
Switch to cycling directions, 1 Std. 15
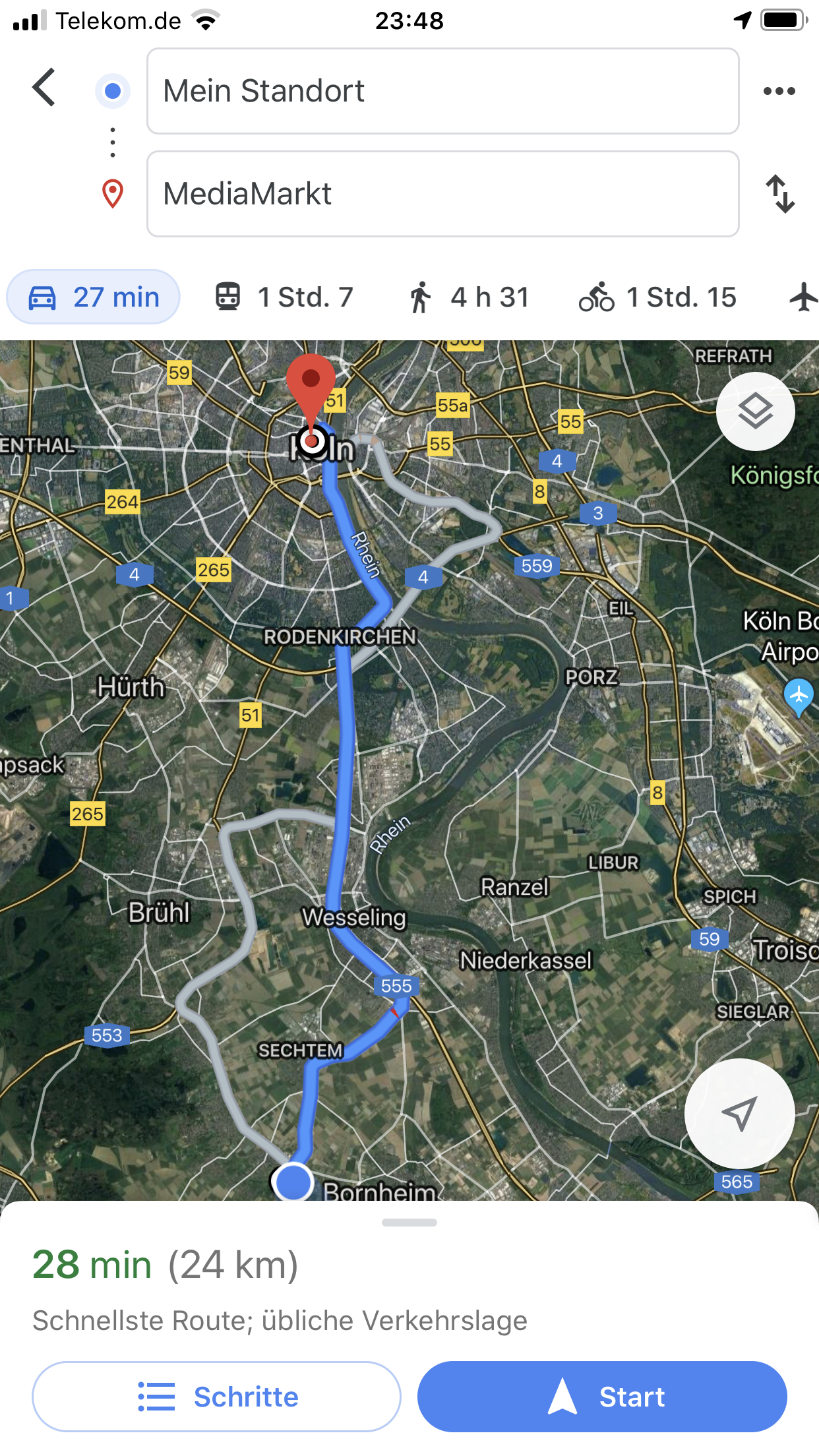[657, 297]
